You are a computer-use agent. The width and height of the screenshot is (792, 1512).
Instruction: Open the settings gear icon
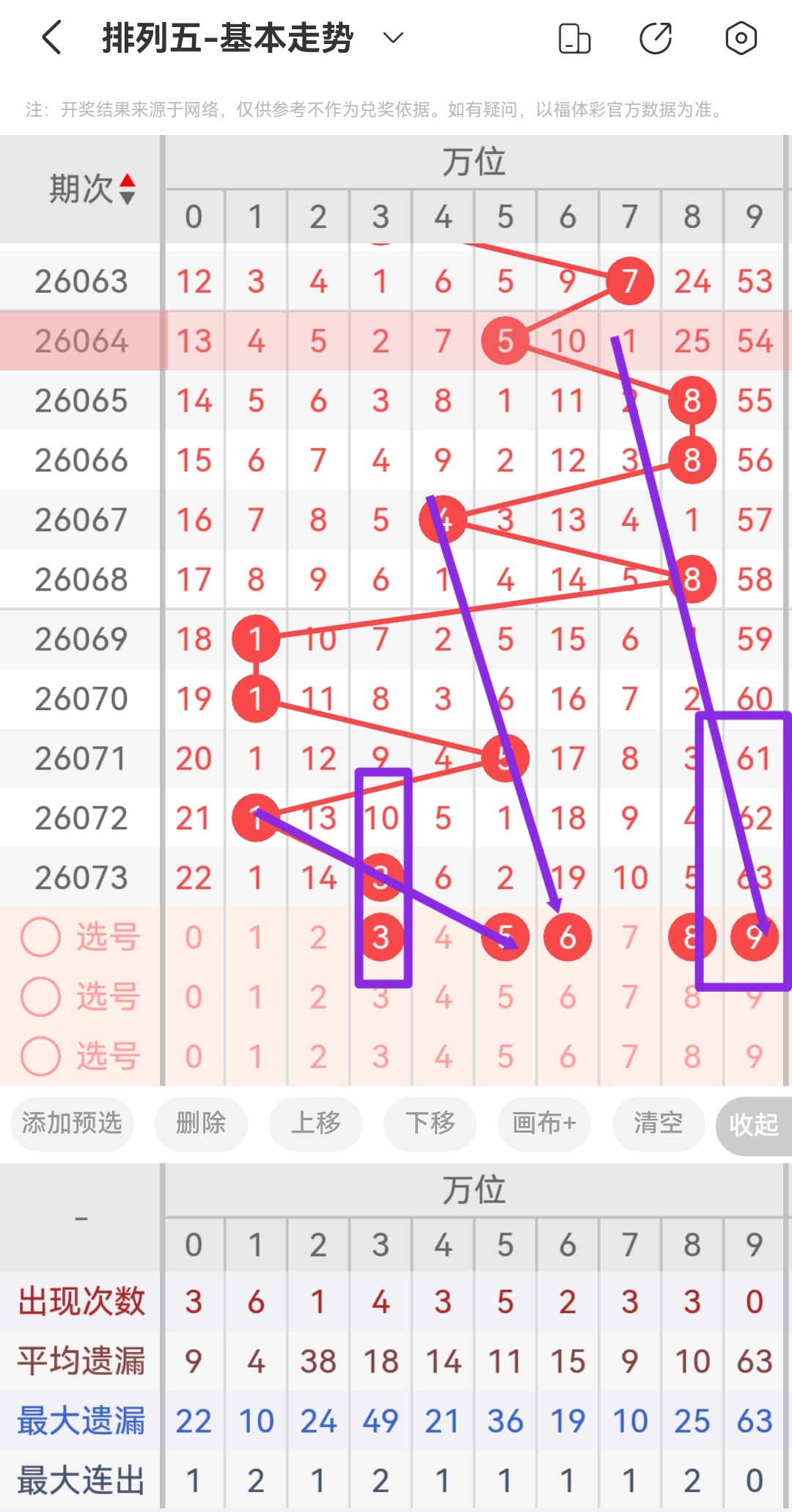741,38
